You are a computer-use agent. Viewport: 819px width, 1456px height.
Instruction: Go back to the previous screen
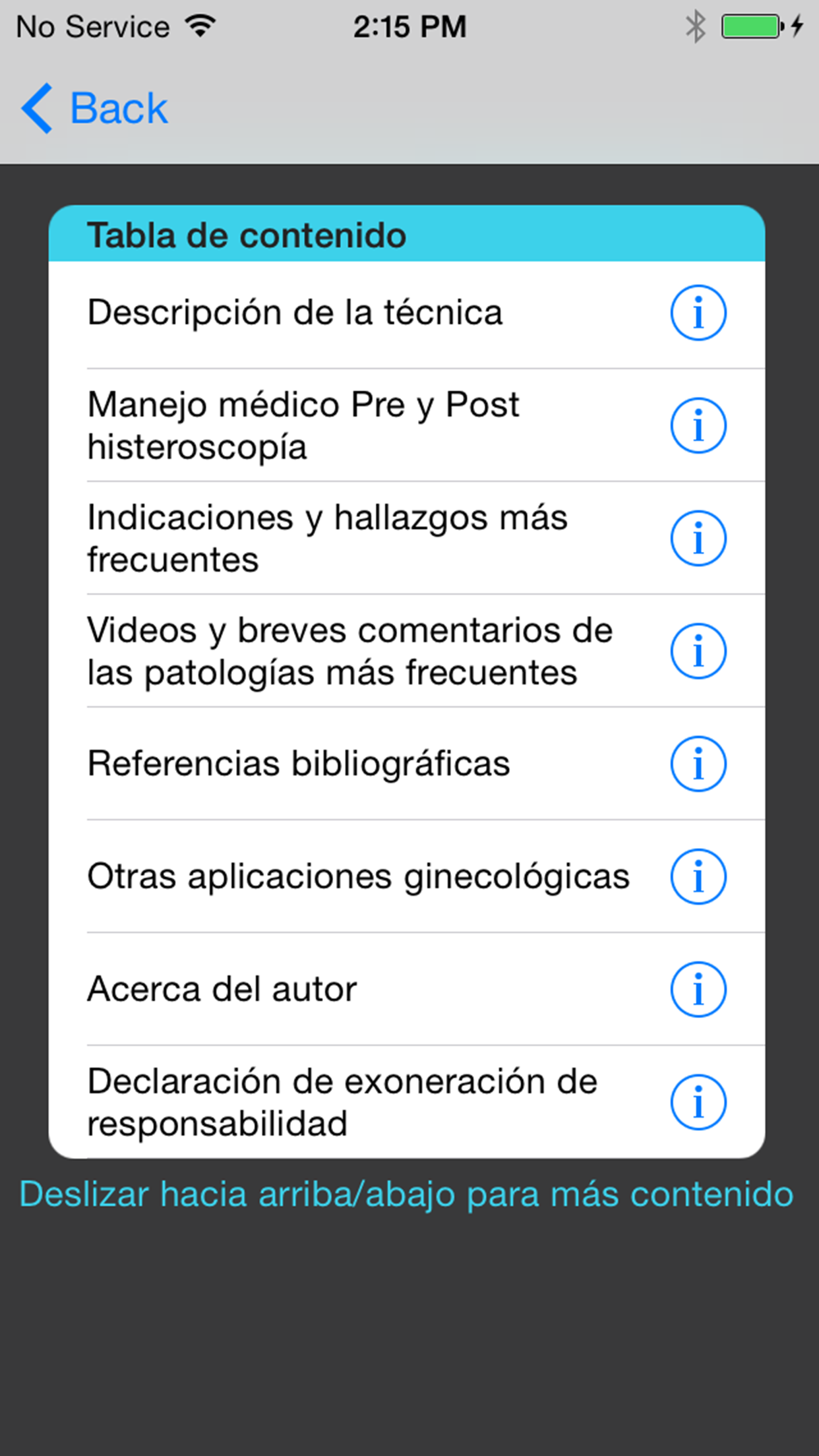pyautogui.click(x=95, y=108)
